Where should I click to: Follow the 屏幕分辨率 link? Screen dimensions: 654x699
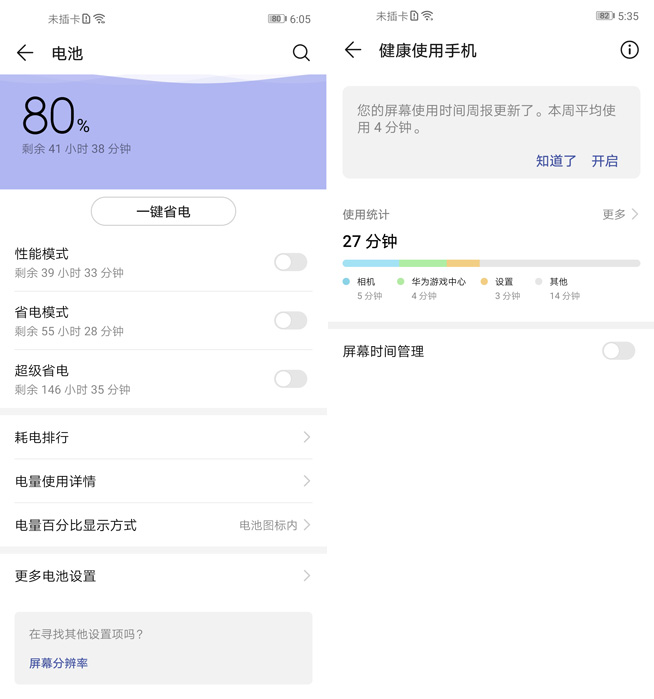point(58,663)
